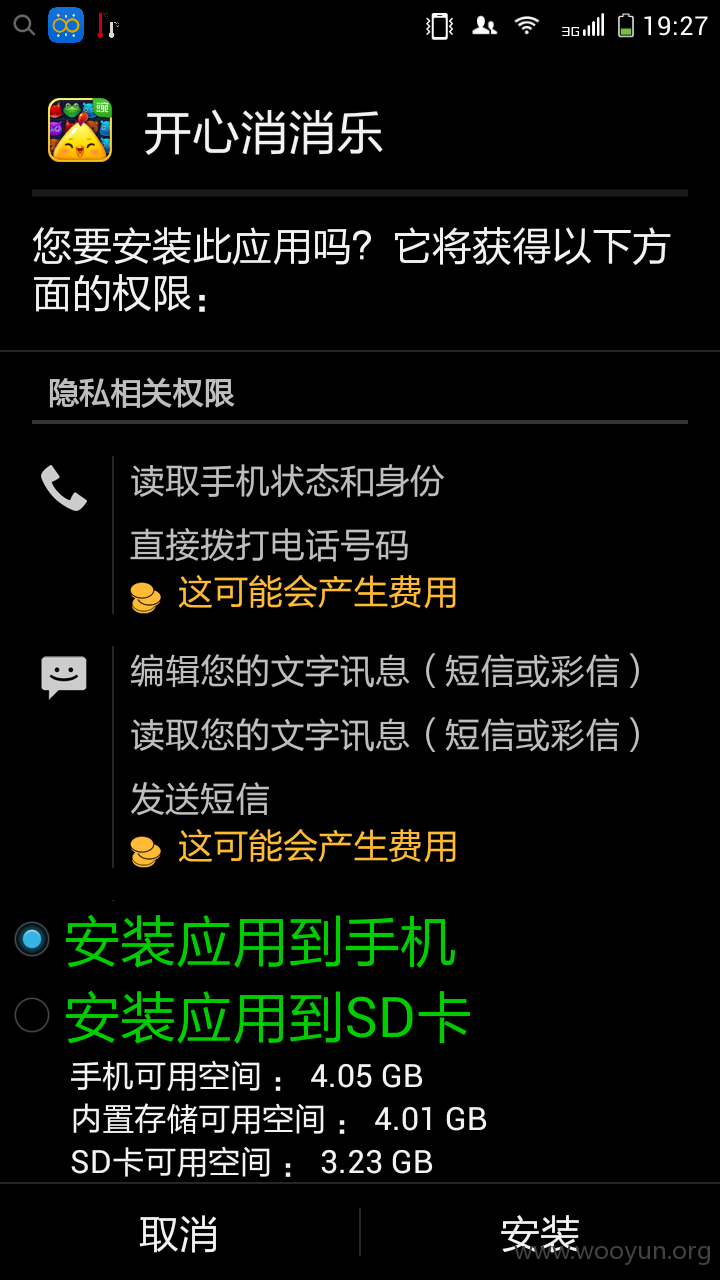This screenshot has height=1280, width=720.
Task: Tap 取消 to cancel installation
Action: (179, 1233)
